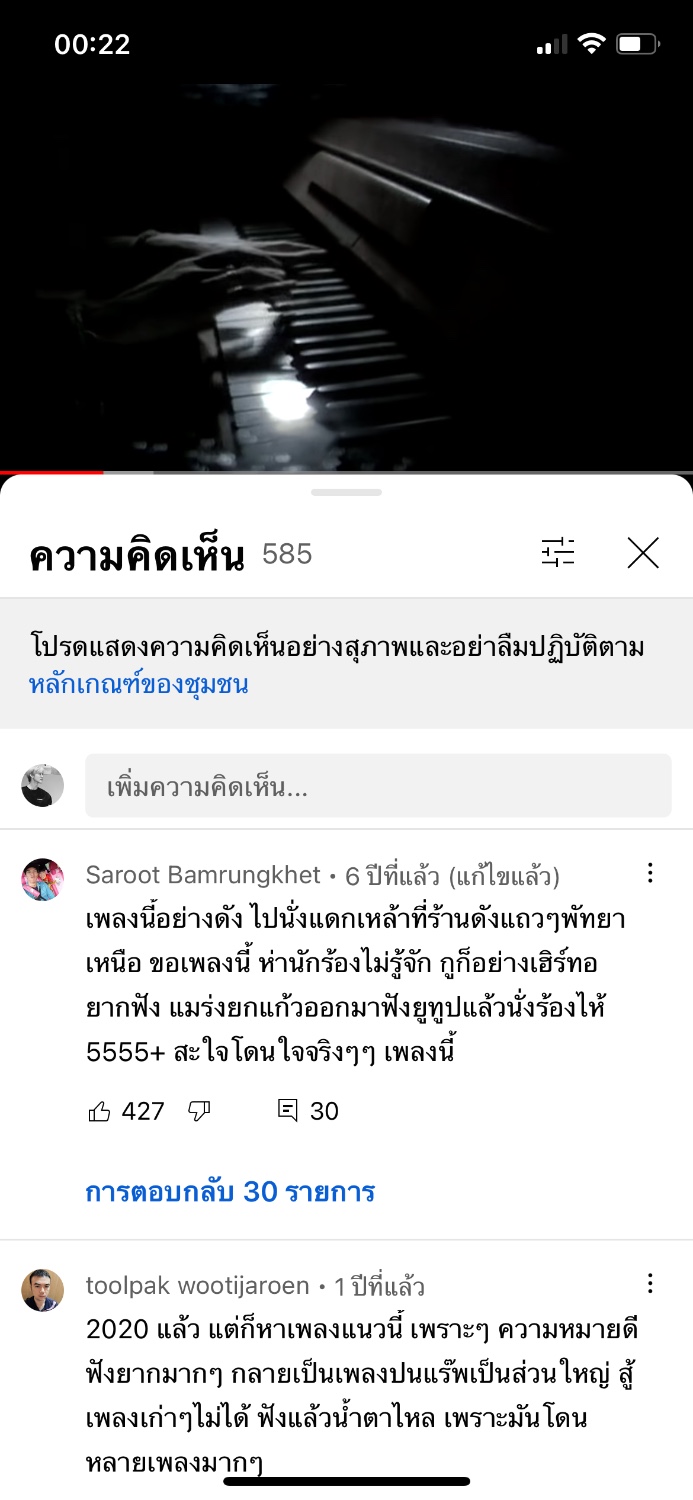
Task: Tap the add a comment field
Action: [378, 786]
